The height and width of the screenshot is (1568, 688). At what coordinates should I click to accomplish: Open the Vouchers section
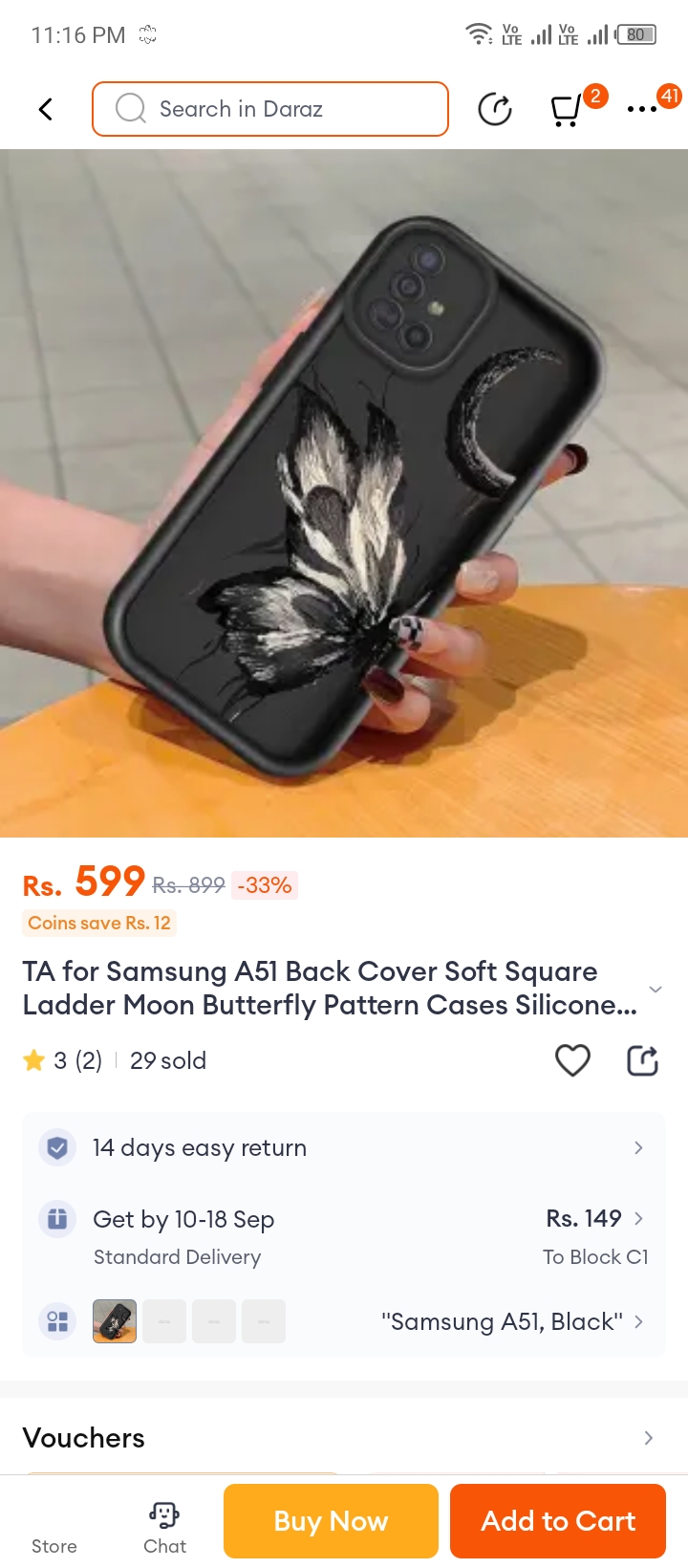point(344,1437)
